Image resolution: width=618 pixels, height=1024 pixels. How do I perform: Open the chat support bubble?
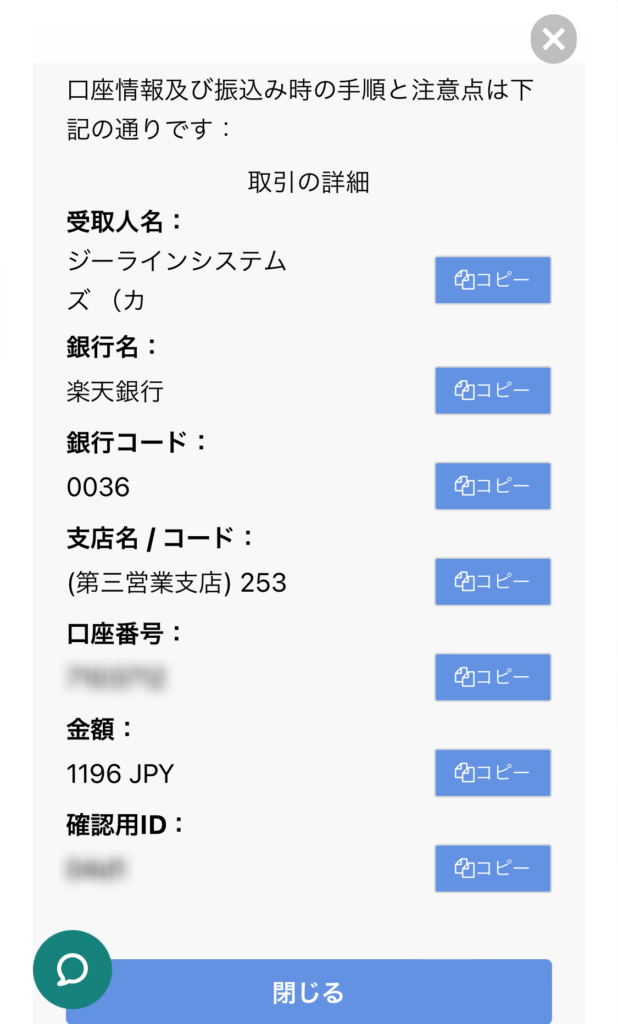tap(73, 969)
